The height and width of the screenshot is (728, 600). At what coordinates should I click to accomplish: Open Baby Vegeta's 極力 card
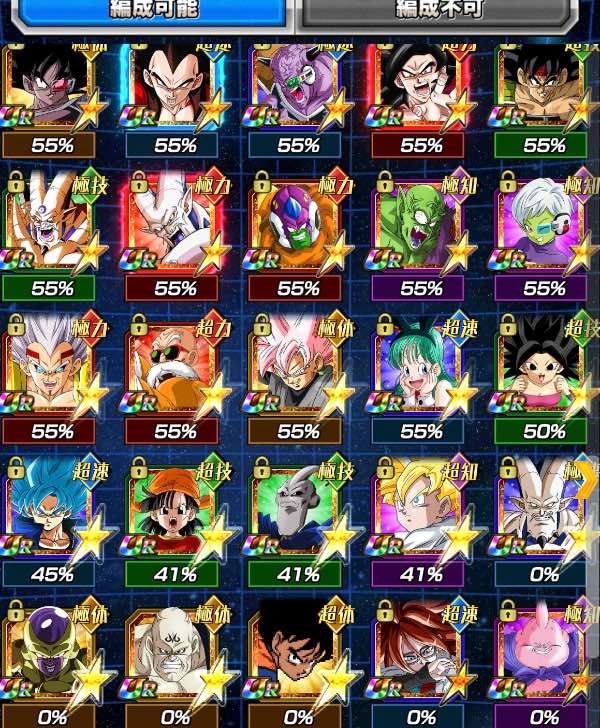52,379
